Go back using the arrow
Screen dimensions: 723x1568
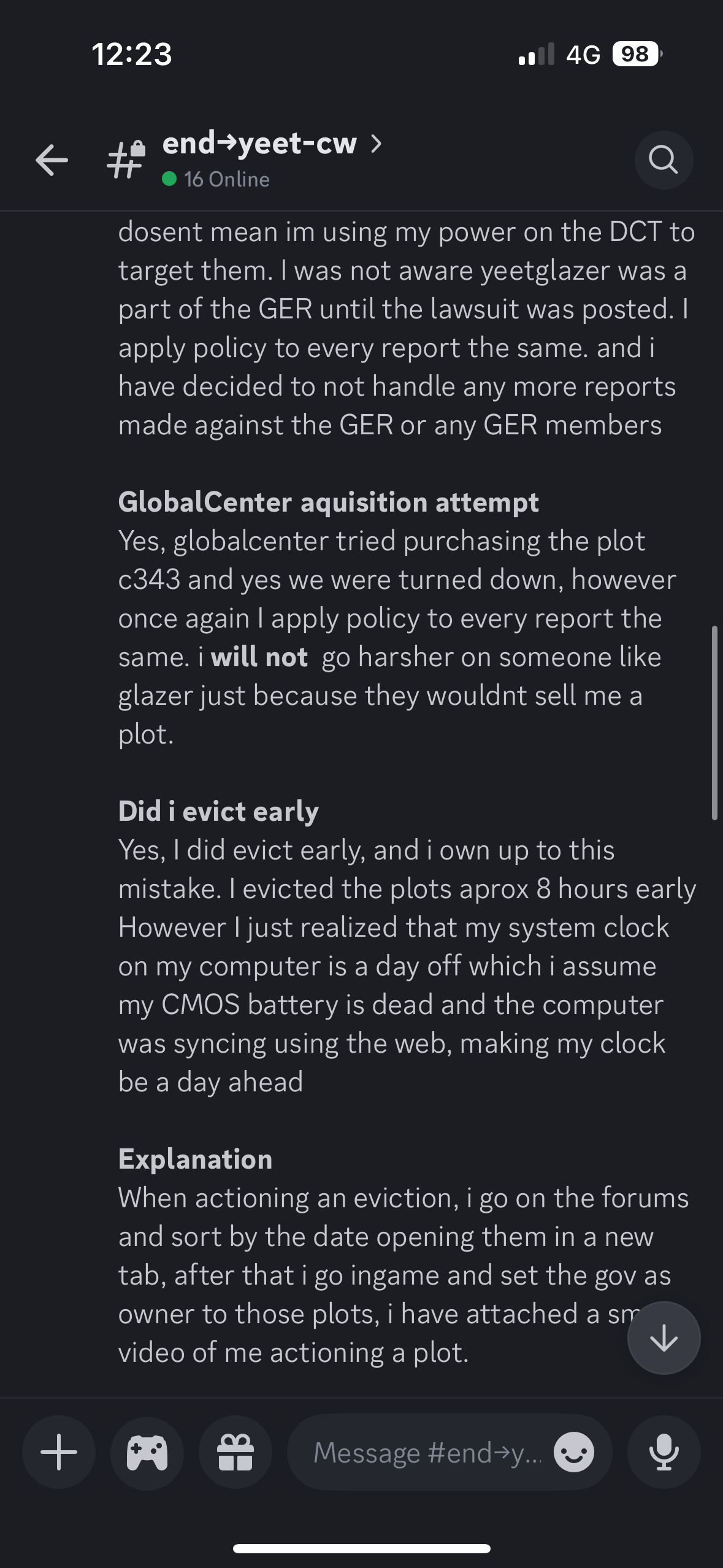tap(52, 161)
